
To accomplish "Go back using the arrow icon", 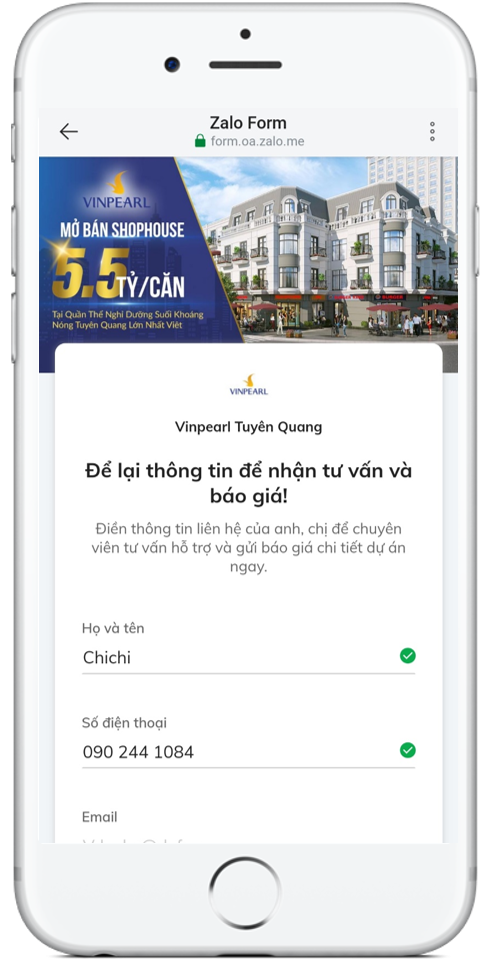I will pyautogui.click(x=69, y=132).
